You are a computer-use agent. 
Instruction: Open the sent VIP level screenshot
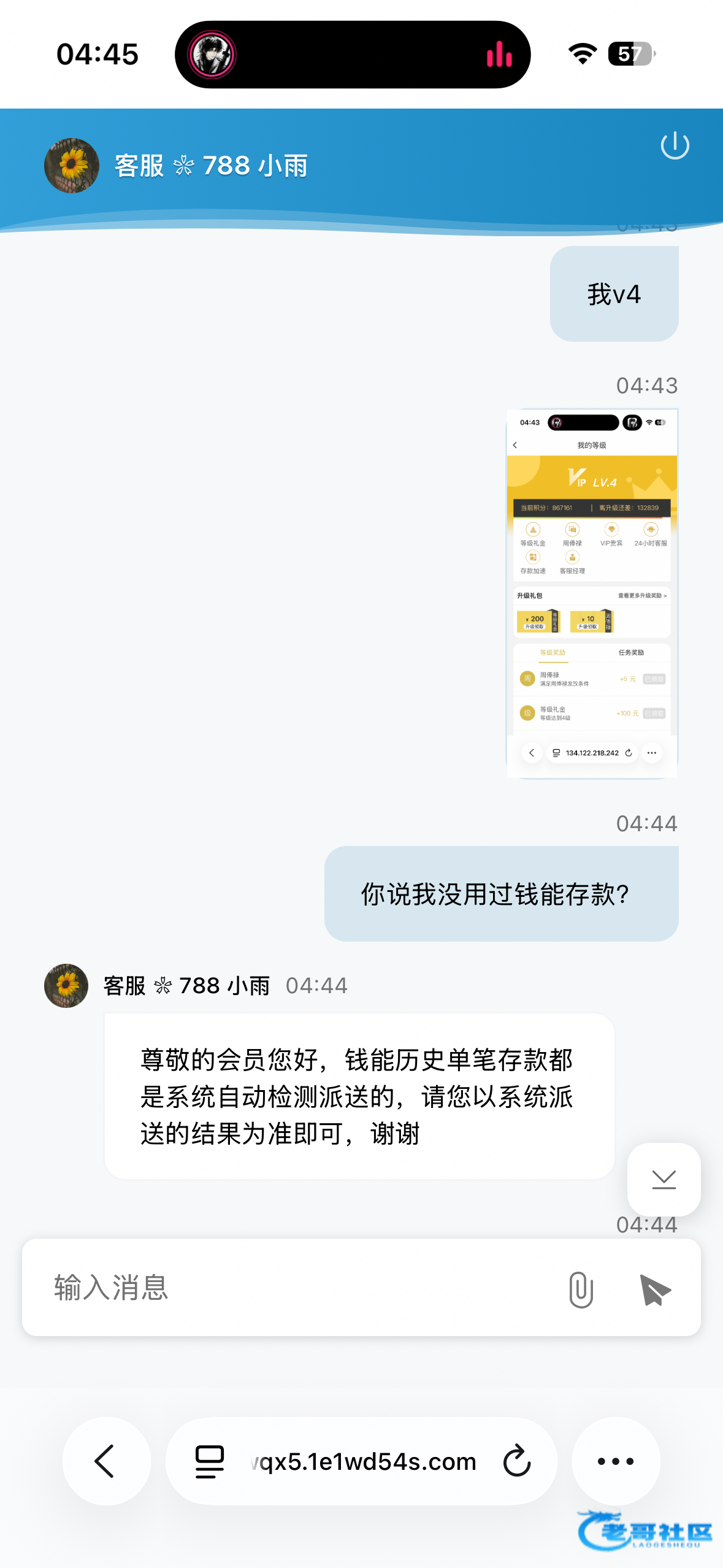click(592, 593)
